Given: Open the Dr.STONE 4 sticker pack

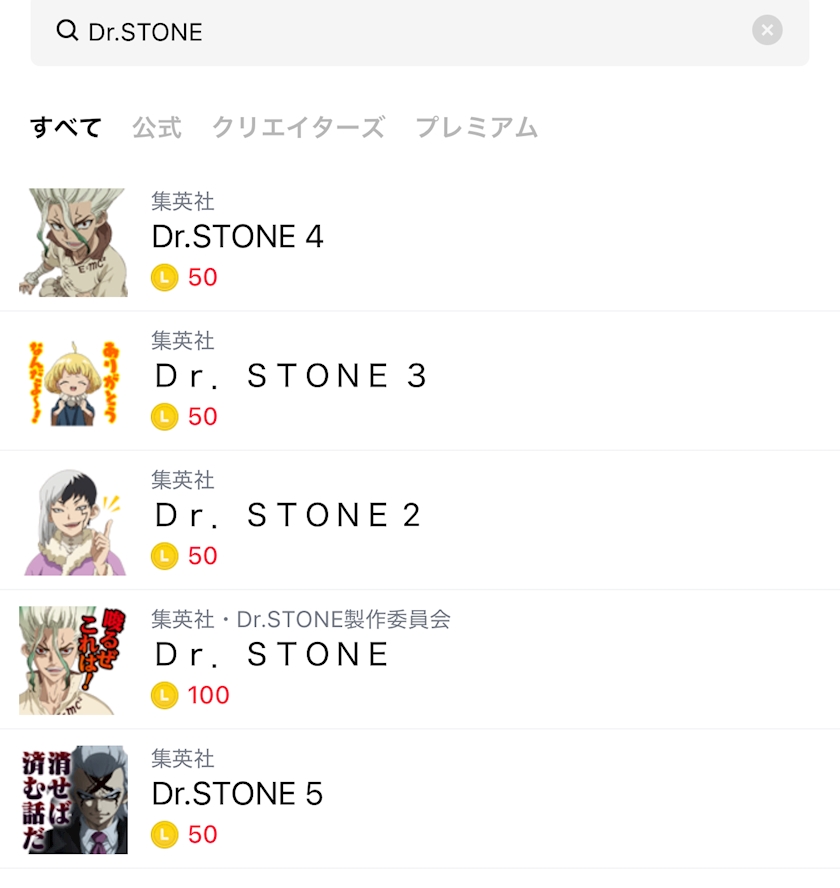Looking at the screenshot, I should point(420,242).
